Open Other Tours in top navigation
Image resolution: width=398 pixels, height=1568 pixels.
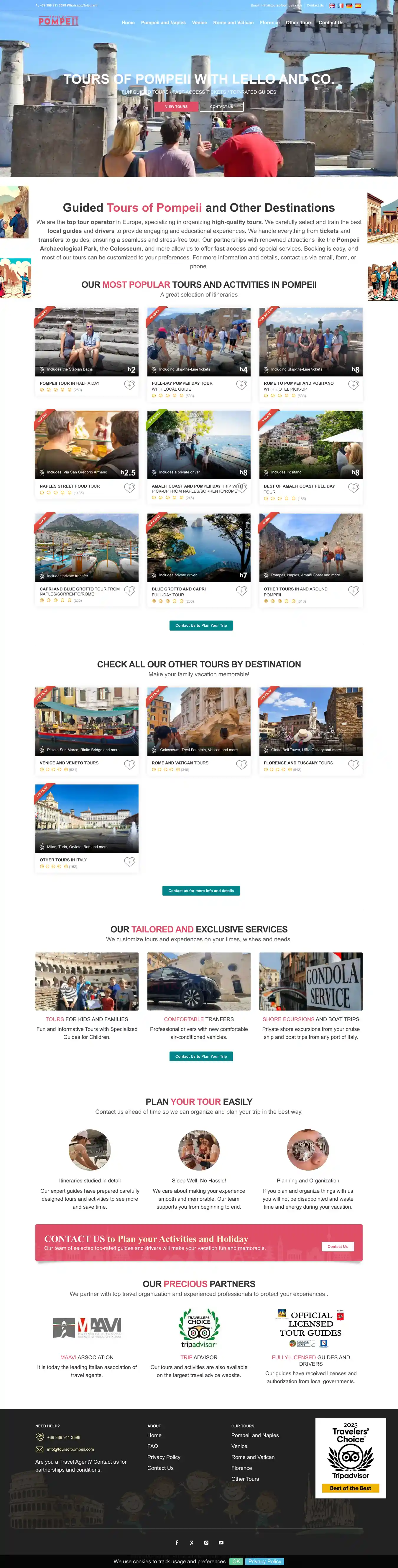(x=299, y=22)
